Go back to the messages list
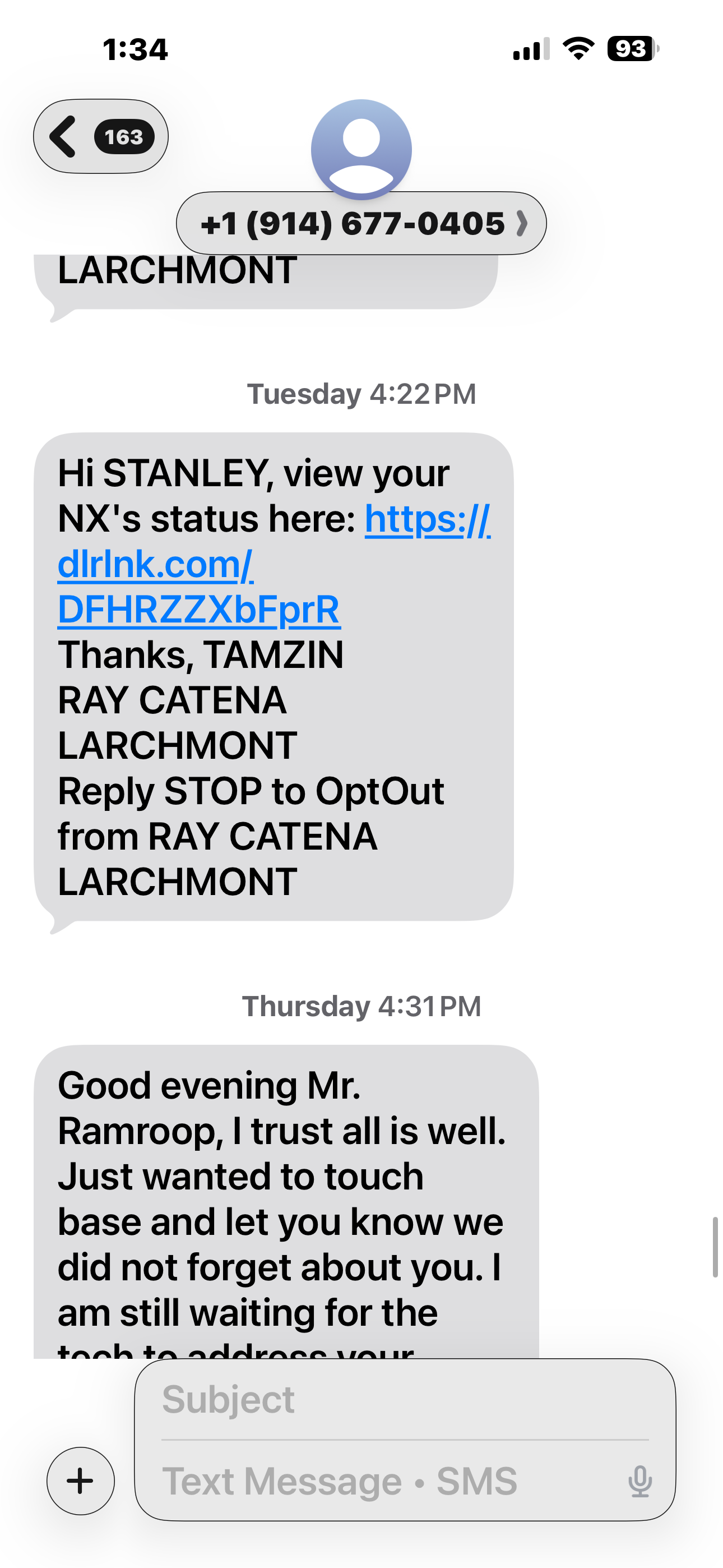This screenshot has width=723, height=1568. click(x=100, y=136)
